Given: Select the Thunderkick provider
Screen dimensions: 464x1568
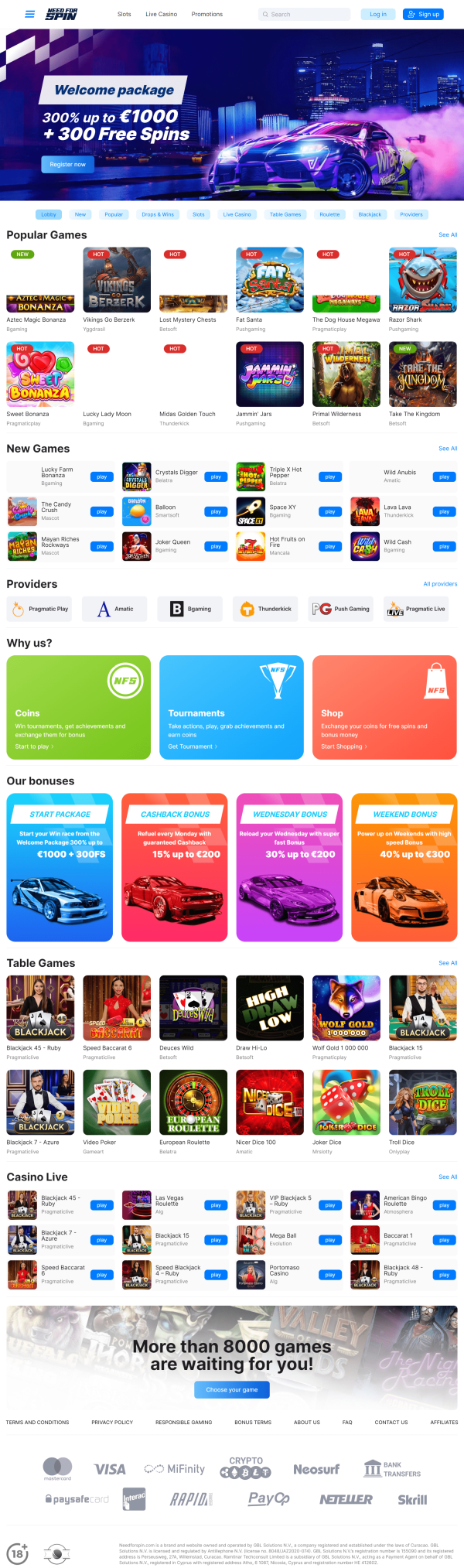Looking at the screenshot, I should click(266, 609).
